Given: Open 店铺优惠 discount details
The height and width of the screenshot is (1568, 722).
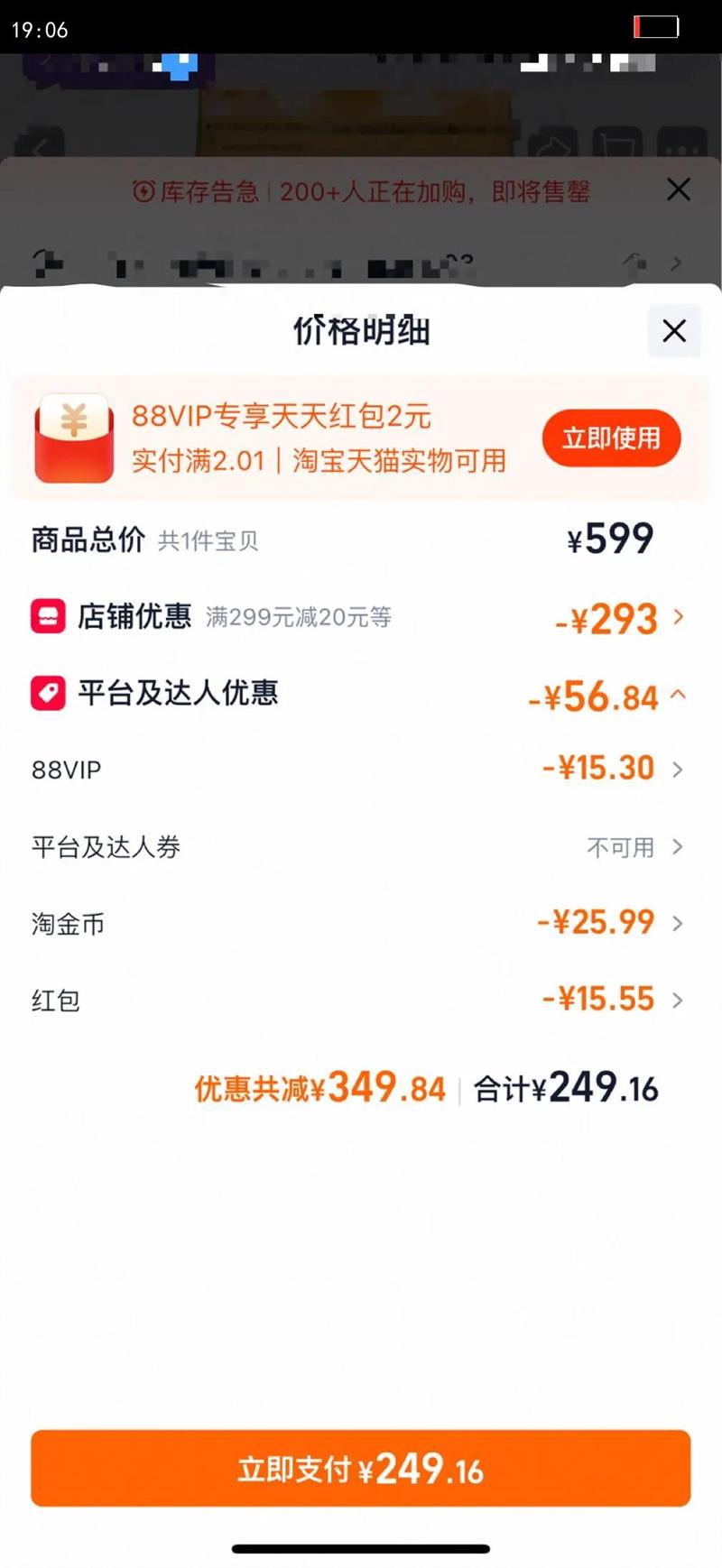Looking at the screenshot, I should point(361,618).
